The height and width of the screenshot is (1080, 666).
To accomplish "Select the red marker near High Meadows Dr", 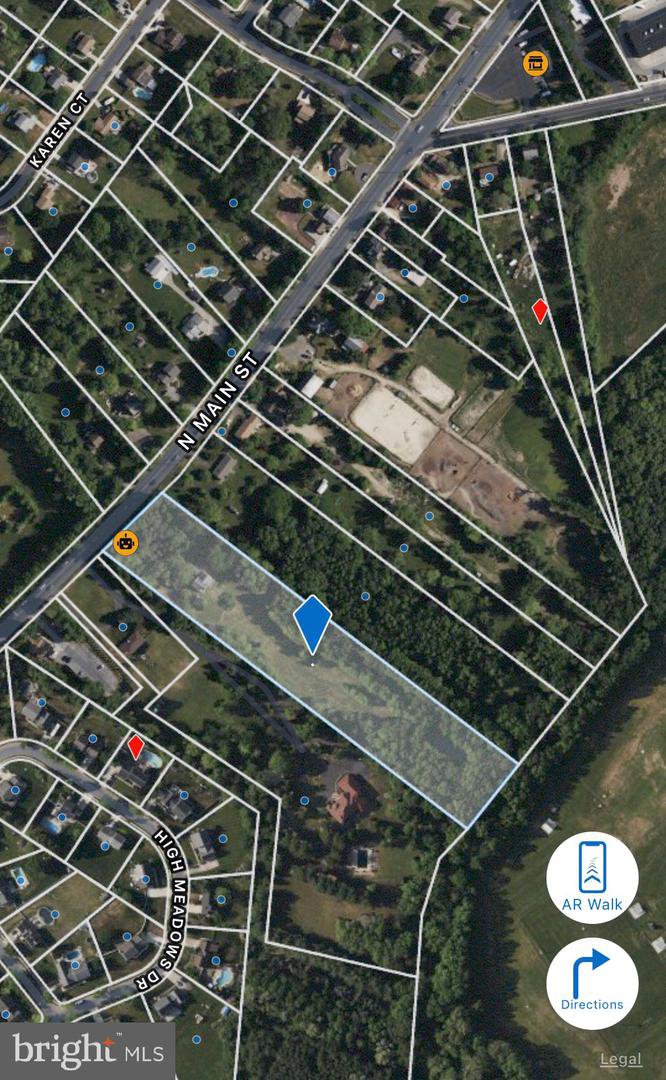I will pos(135,746).
